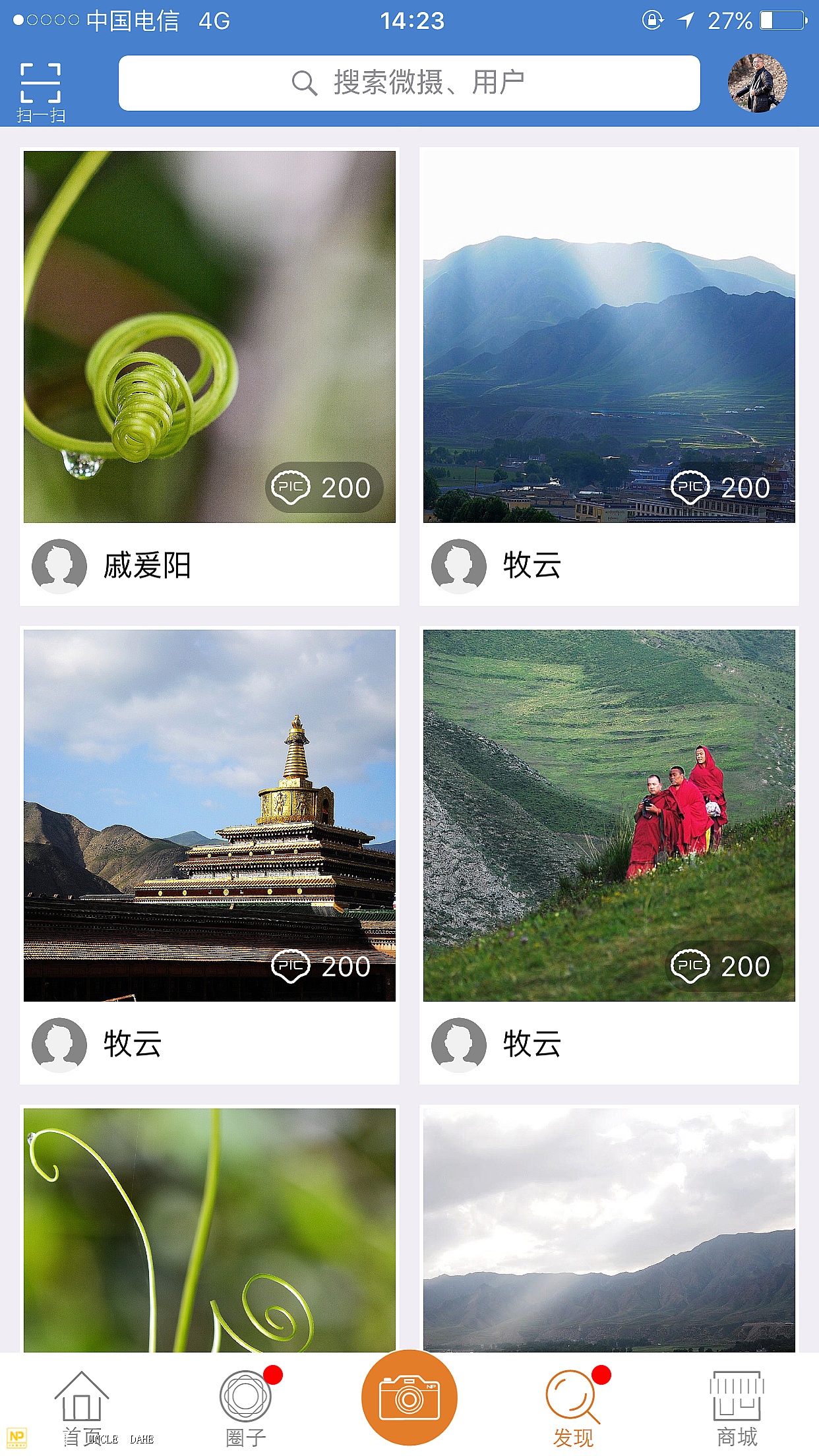Tap the orange camera button
The width and height of the screenshot is (819, 1456).
point(409,1397)
